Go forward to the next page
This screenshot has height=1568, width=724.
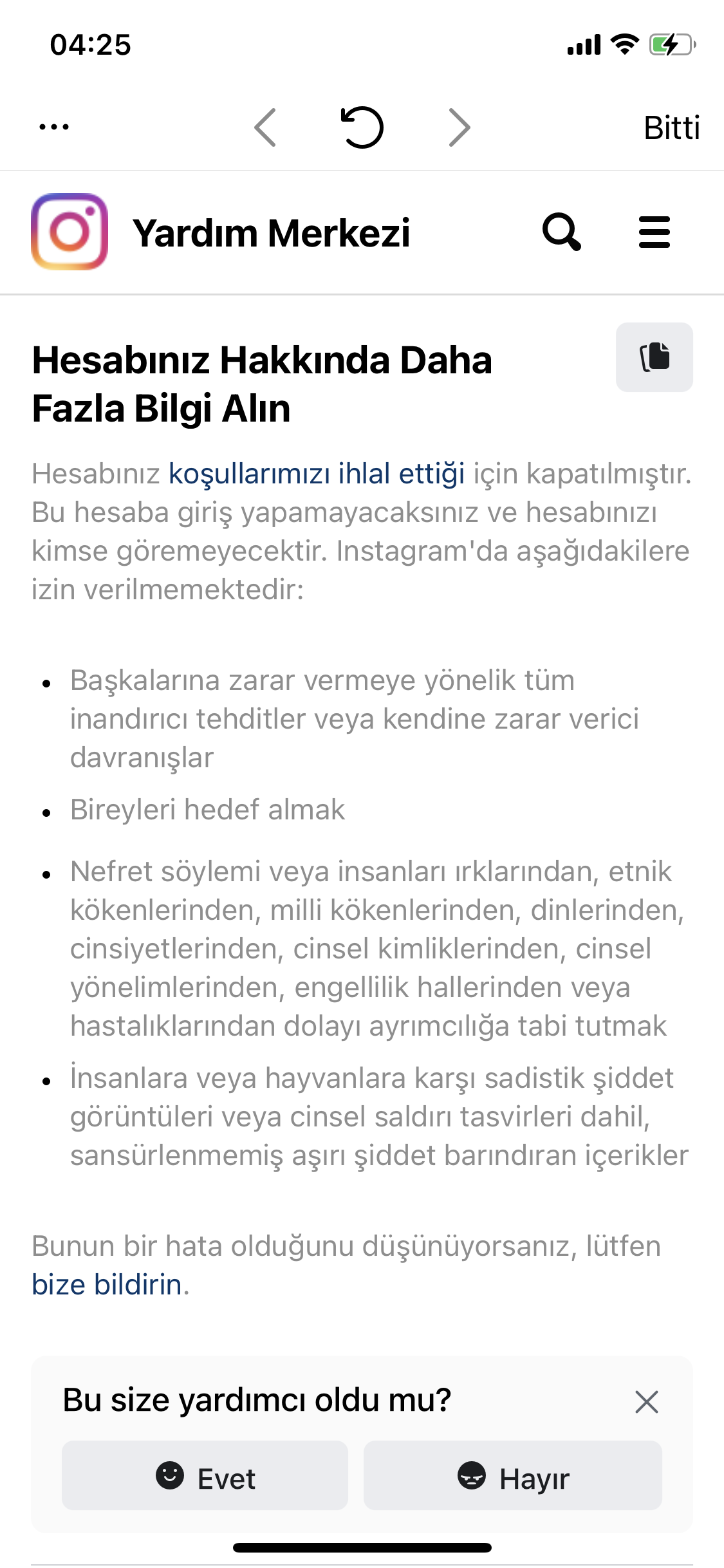(x=459, y=127)
